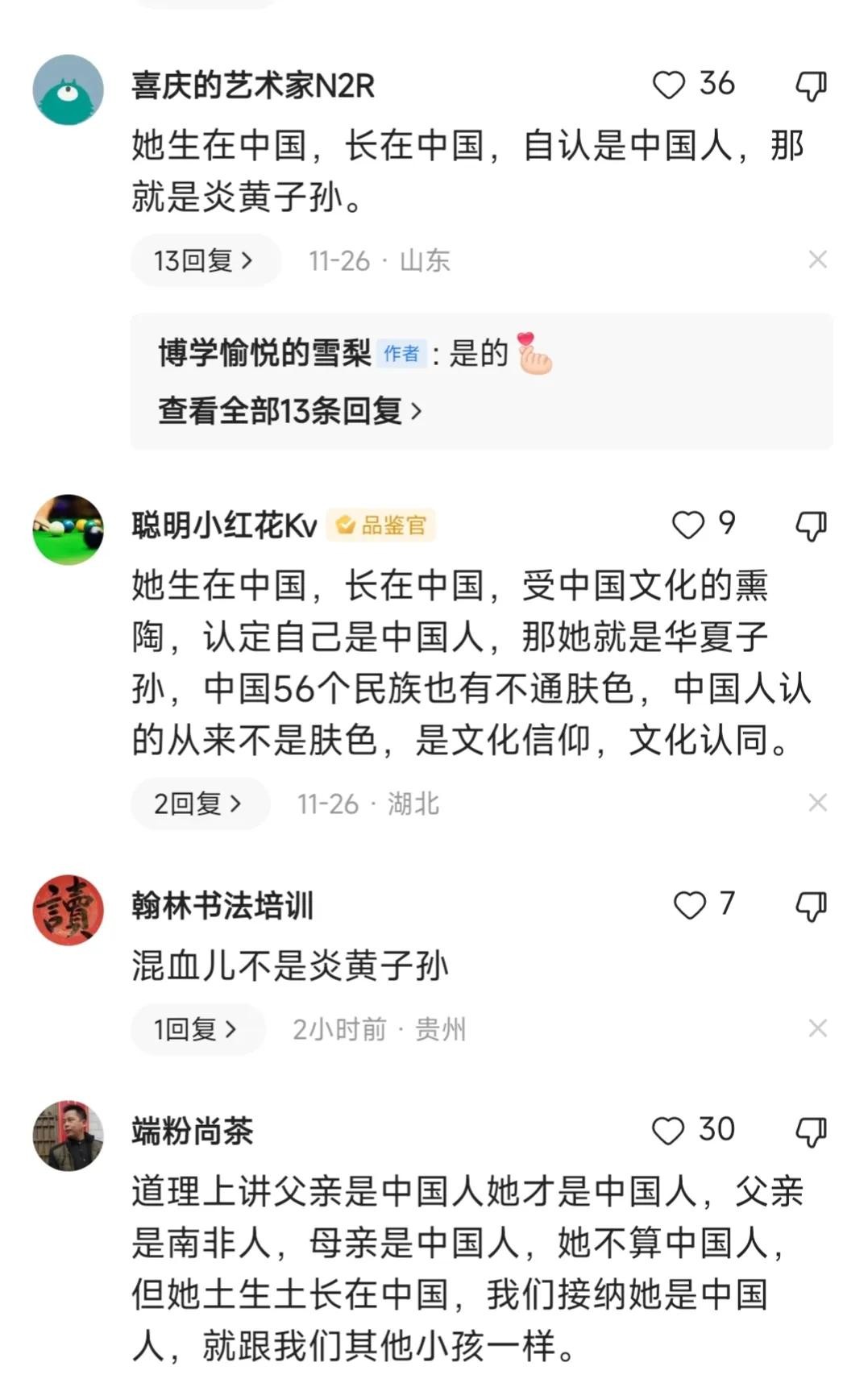Screen dimensions: 868x1383
Task: Open 端粉尚茶's profile avatar
Action: pos(69,1136)
